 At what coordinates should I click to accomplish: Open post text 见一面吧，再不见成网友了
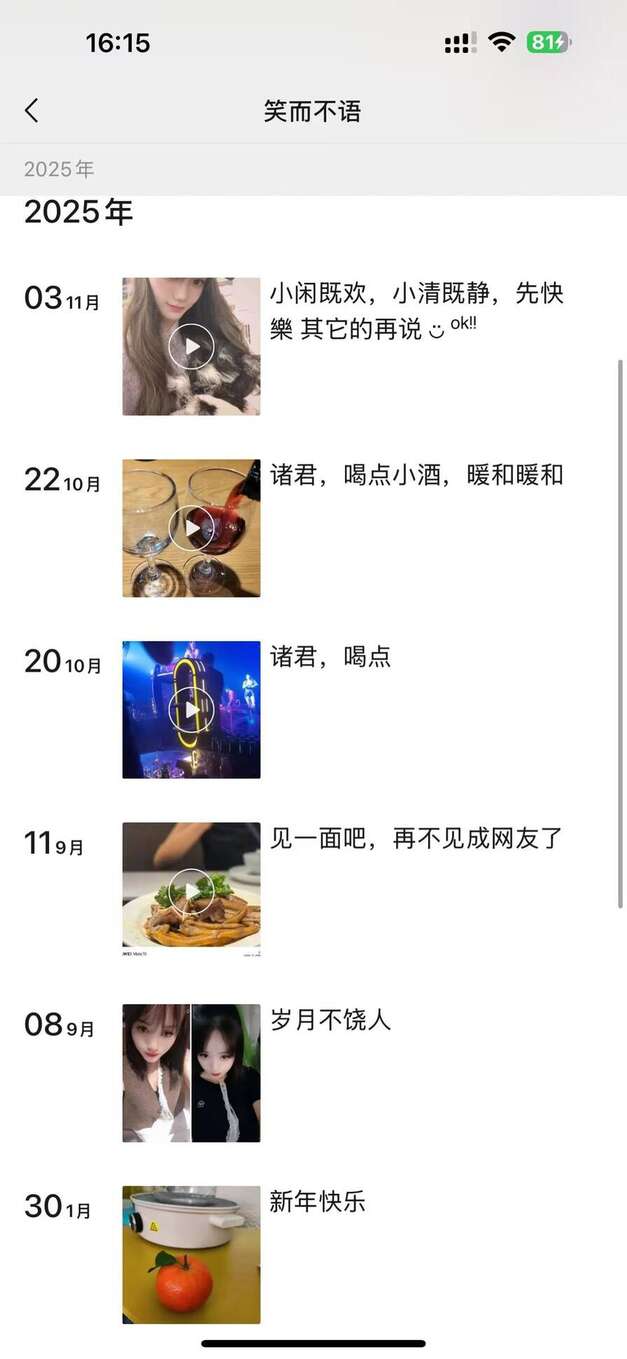click(x=417, y=838)
